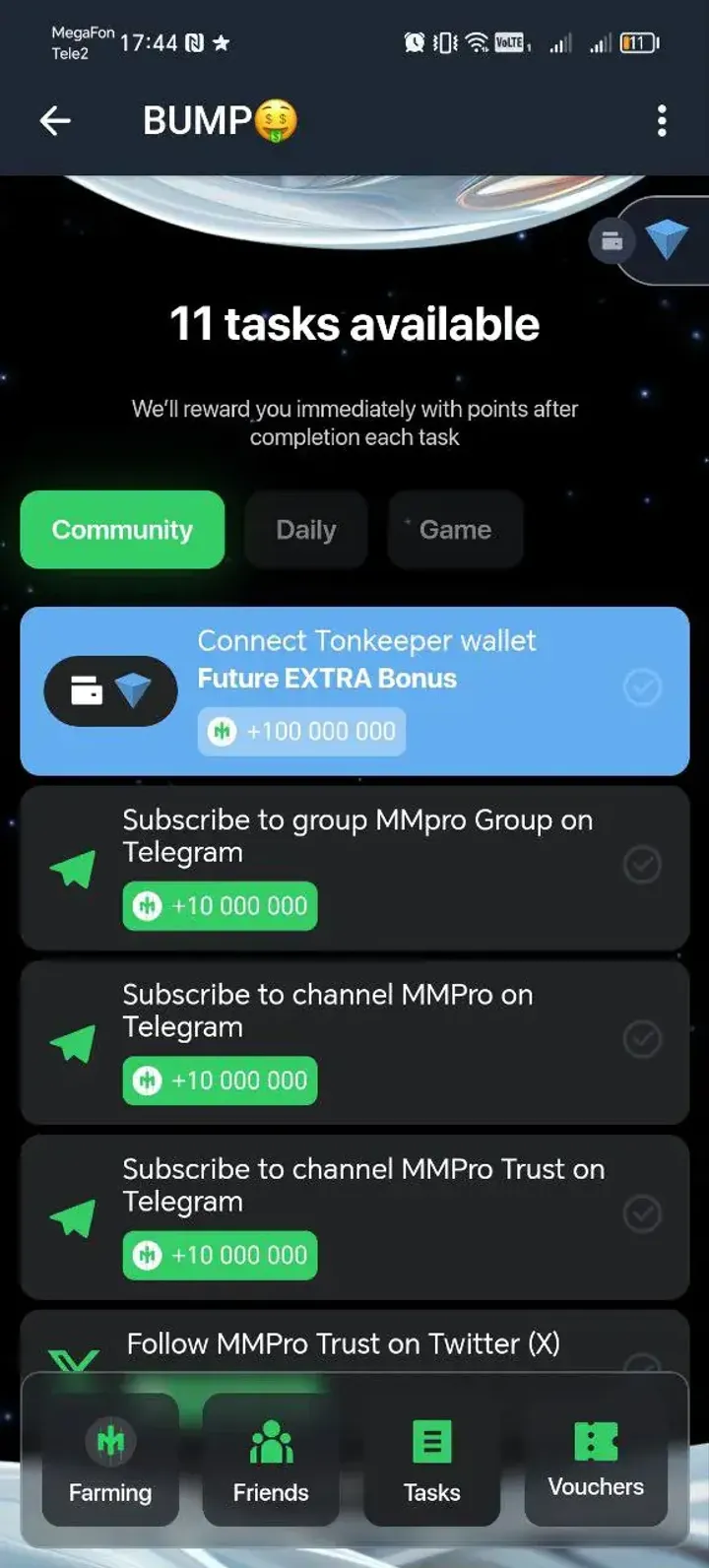Open the three-dot overflow menu
Image resolution: width=709 pixels, height=1568 pixels.
pos(661,120)
